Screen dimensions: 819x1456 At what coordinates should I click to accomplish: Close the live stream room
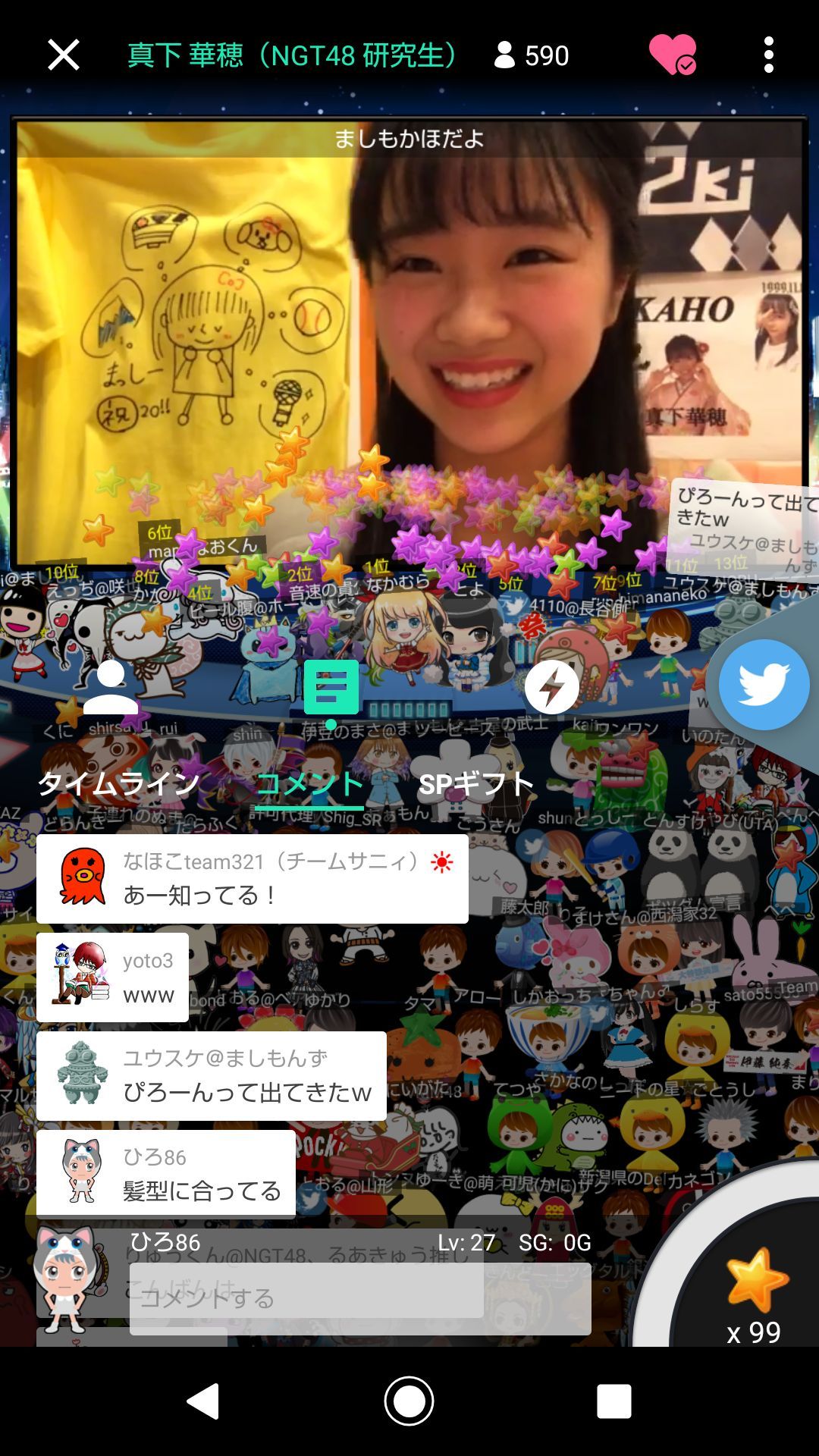pyautogui.click(x=63, y=55)
